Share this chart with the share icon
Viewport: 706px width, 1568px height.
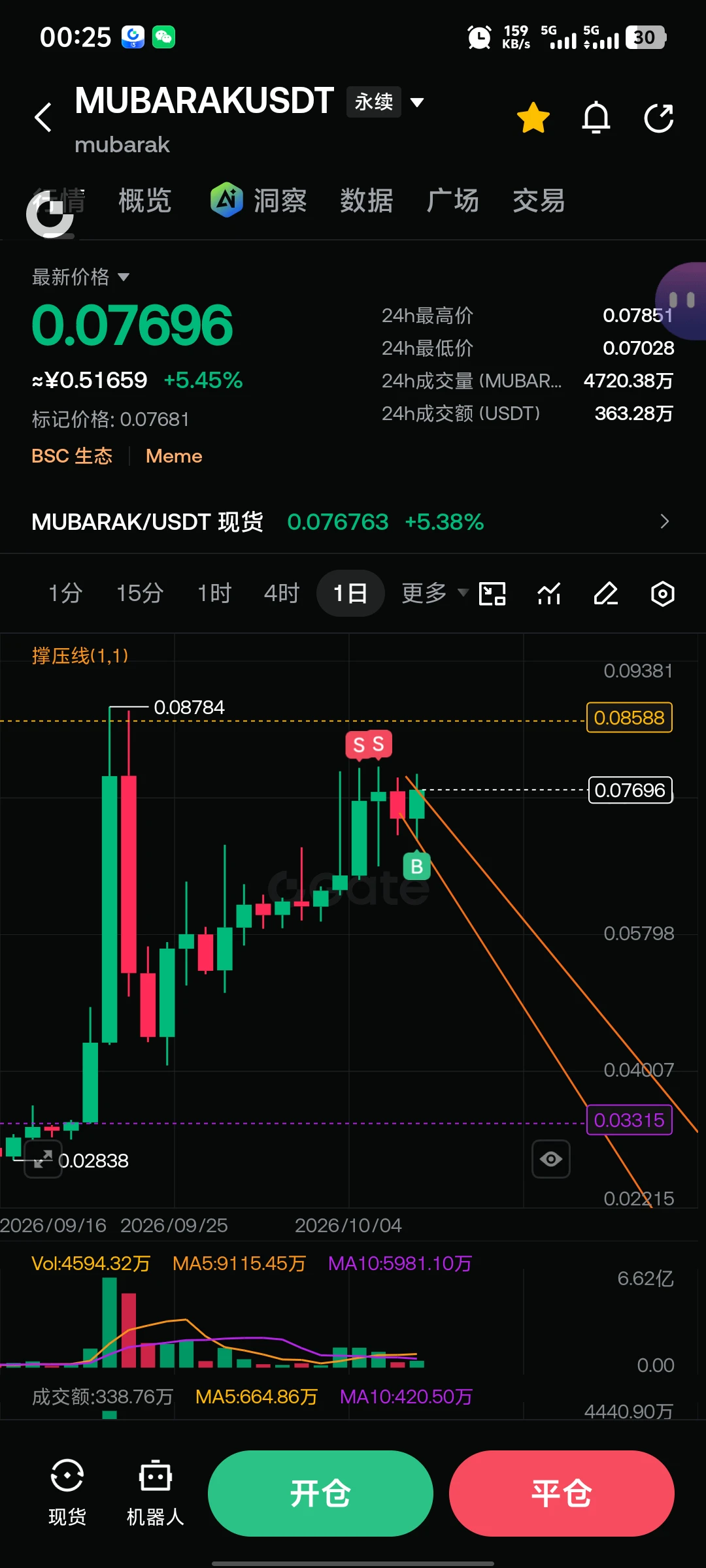[x=658, y=118]
